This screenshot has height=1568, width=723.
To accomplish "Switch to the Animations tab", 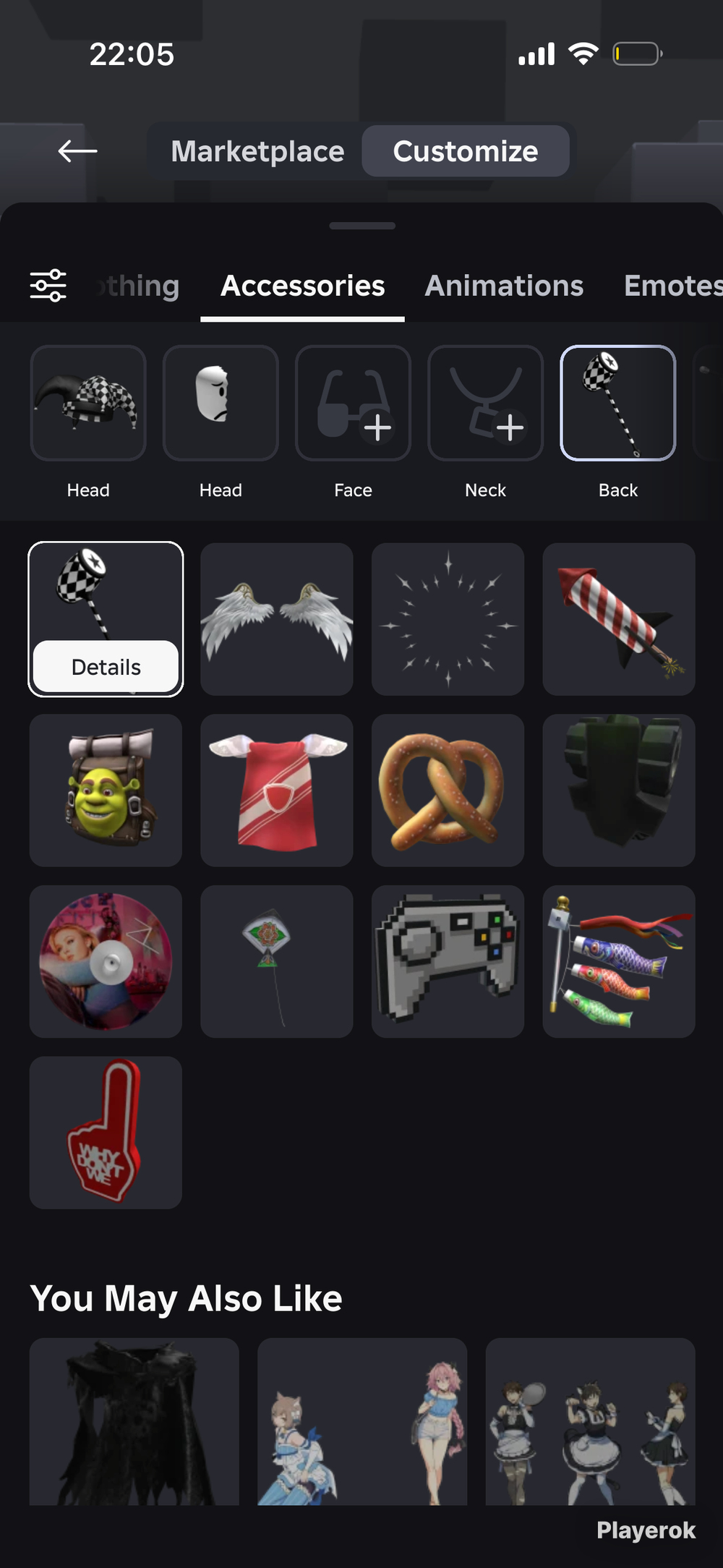I will [x=503, y=286].
